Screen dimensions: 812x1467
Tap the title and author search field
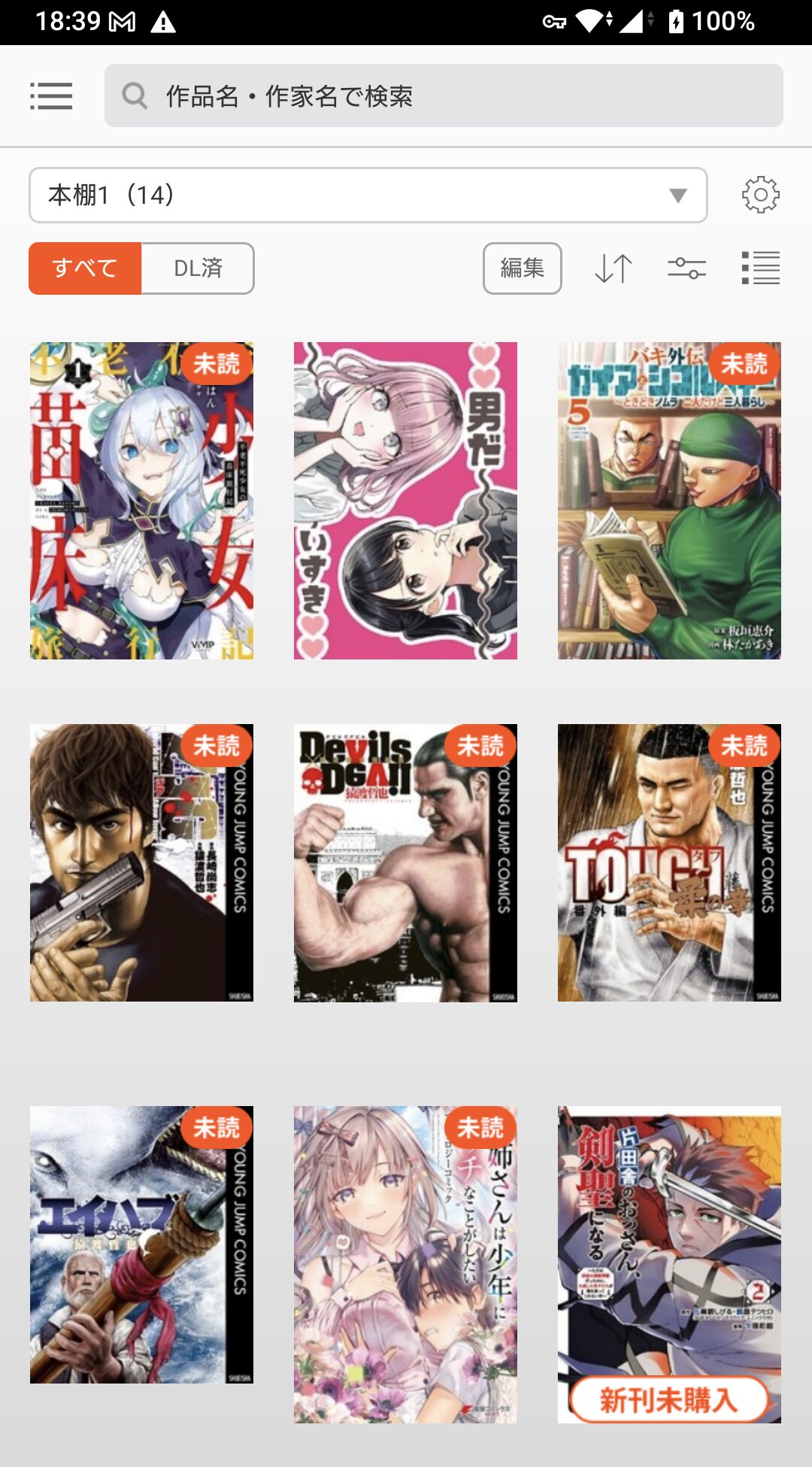tap(444, 95)
